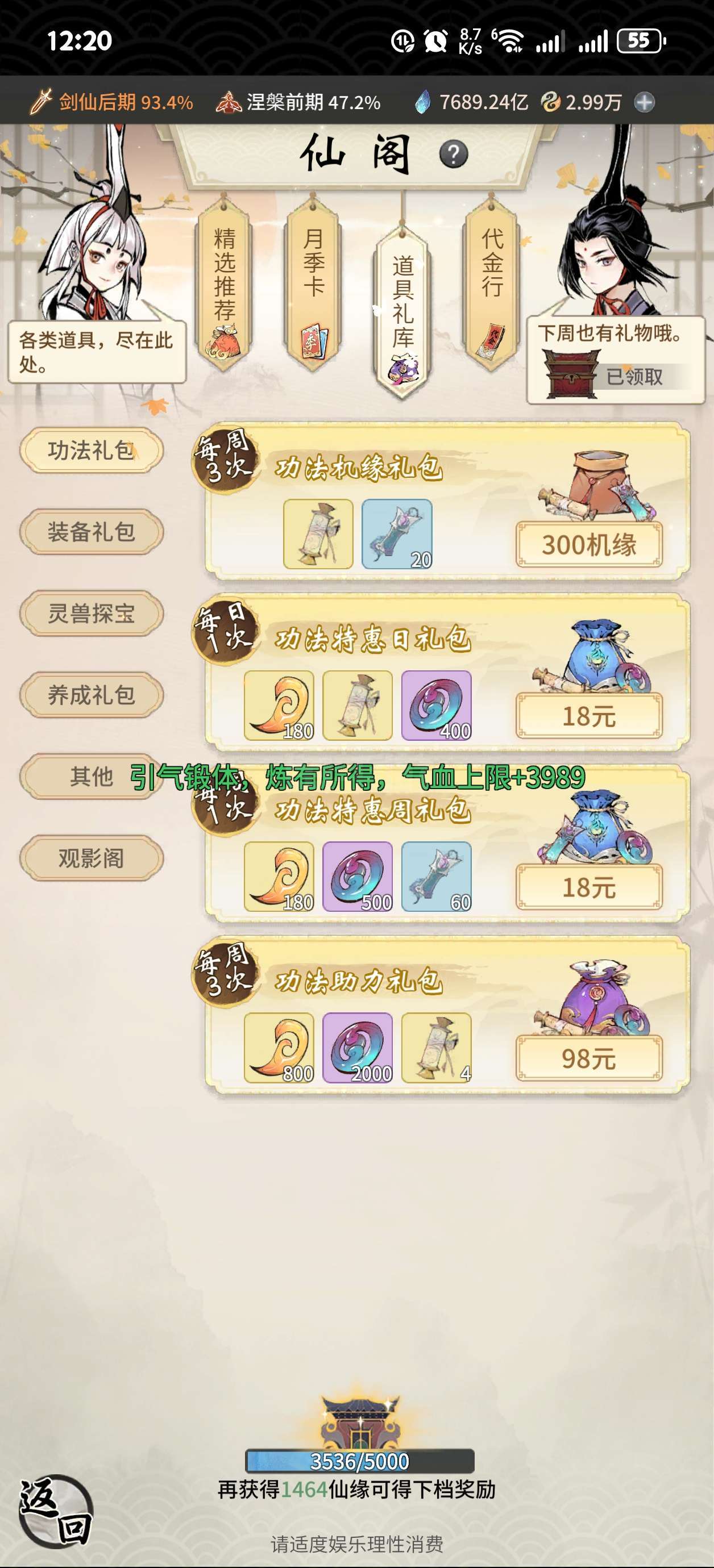Image resolution: width=714 pixels, height=1568 pixels.
Task: Purchase 功法助力礼包 for 98元
Action: click(x=588, y=1059)
